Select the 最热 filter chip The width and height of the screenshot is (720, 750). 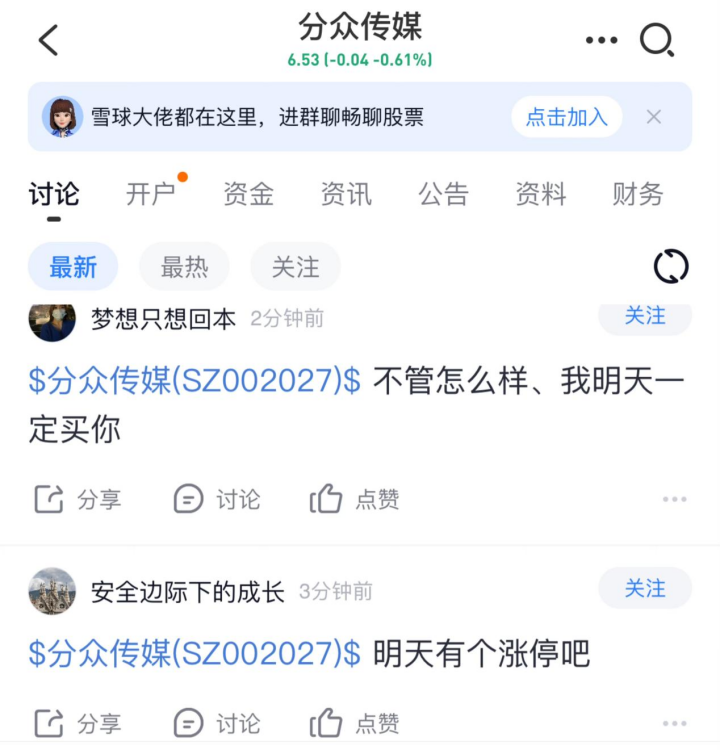tap(184, 267)
